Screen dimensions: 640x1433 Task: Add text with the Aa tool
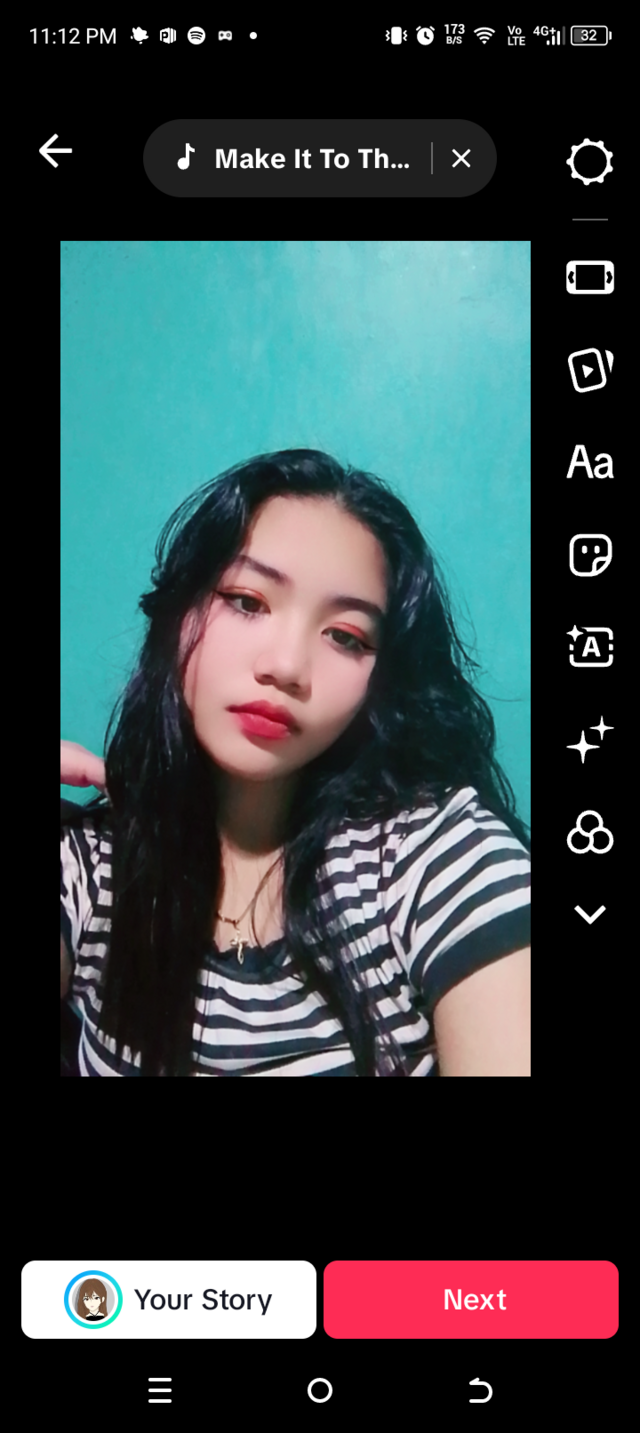click(589, 463)
